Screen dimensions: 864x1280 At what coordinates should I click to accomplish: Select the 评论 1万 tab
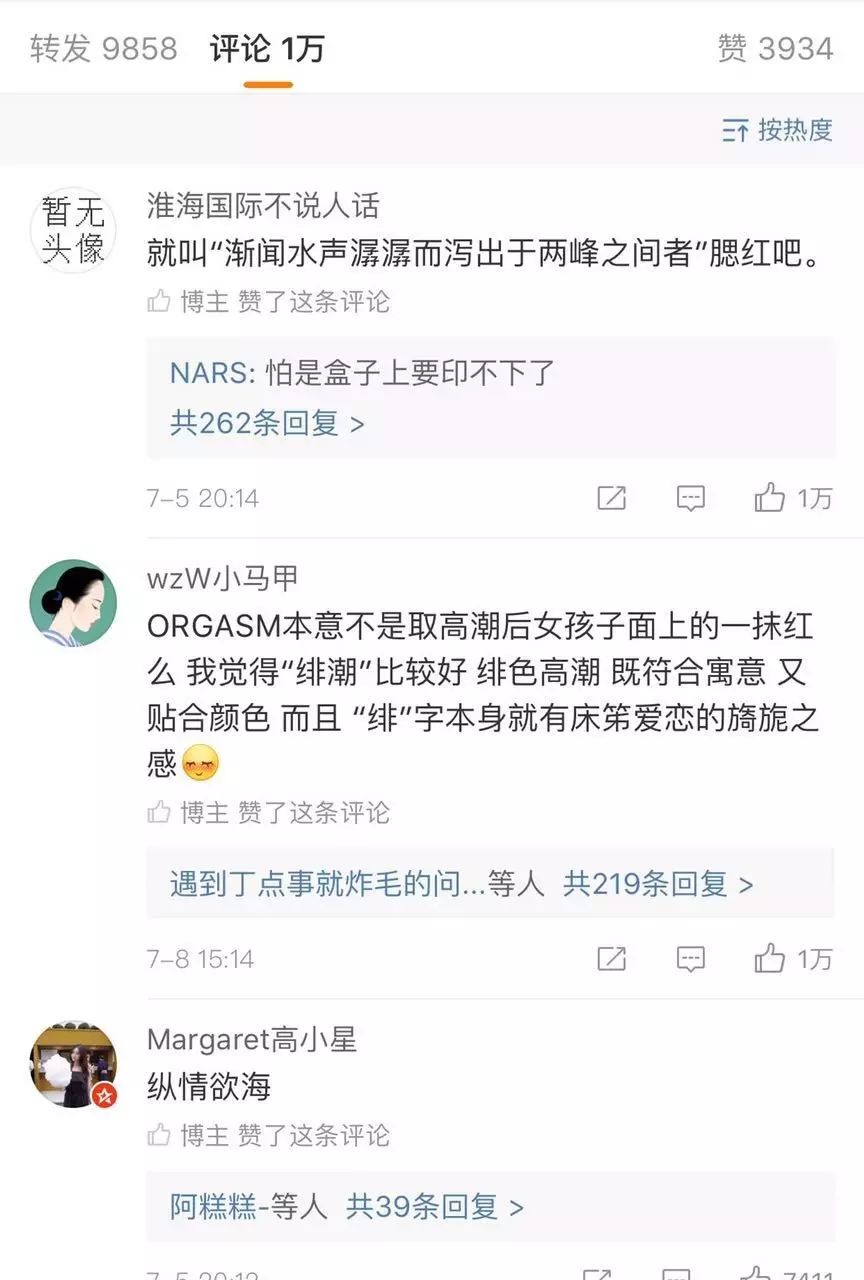(267, 48)
